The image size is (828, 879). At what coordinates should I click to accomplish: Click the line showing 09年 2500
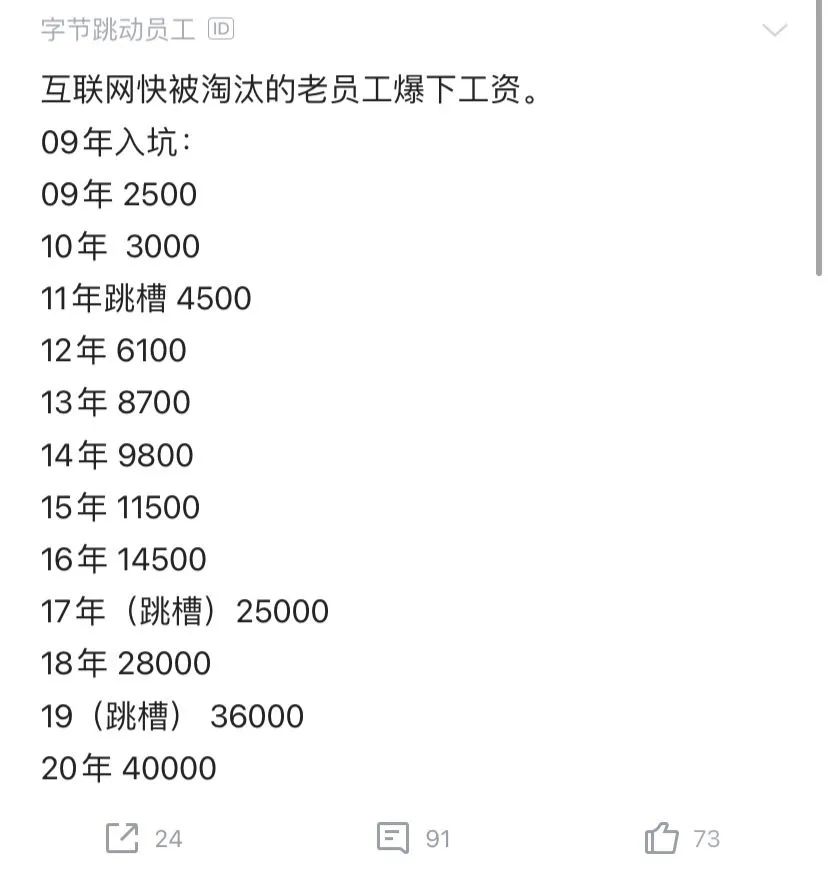117,194
